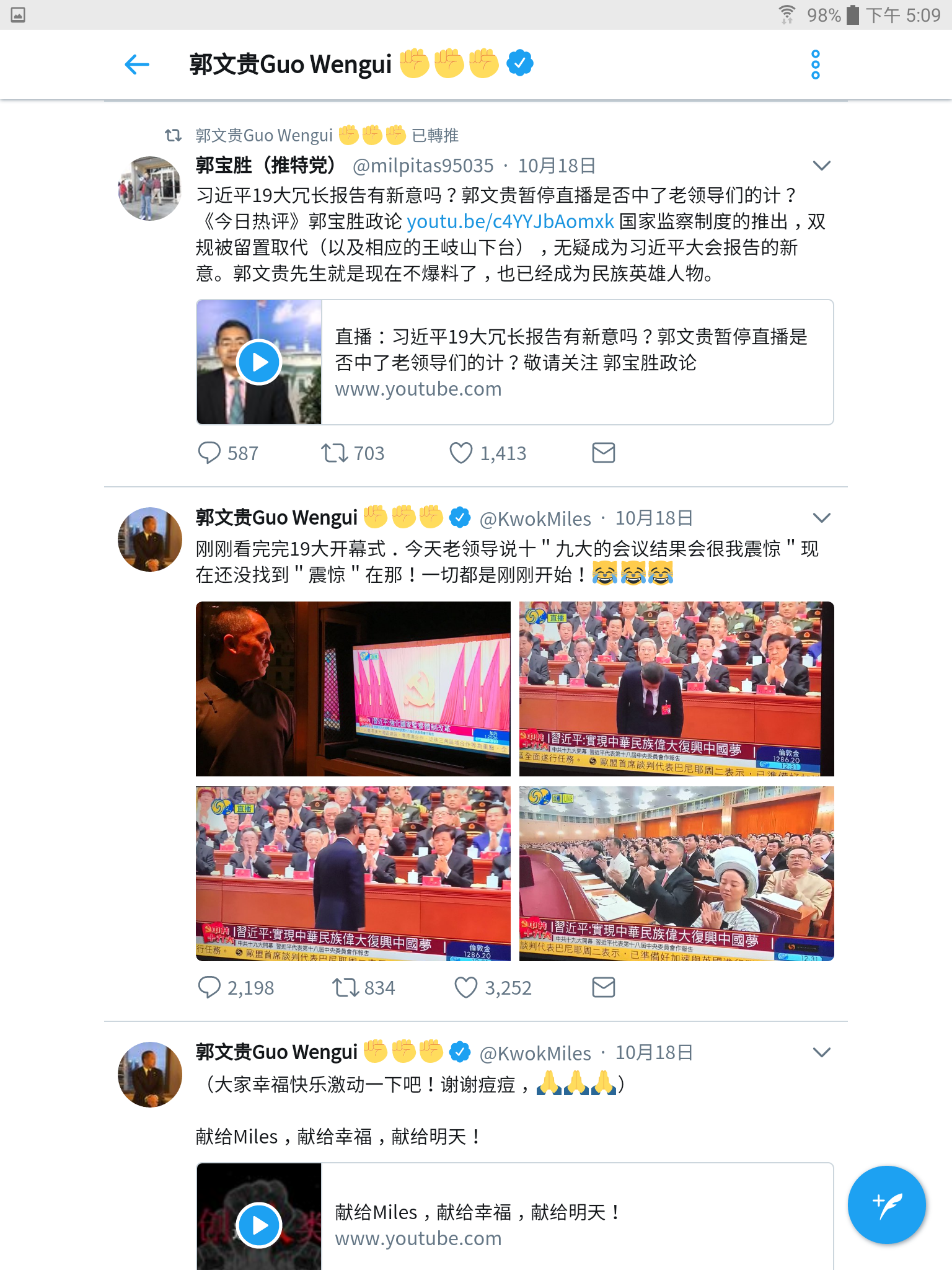
Task: Reply to the tweet with 2,198 comments
Action: (209, 987)
